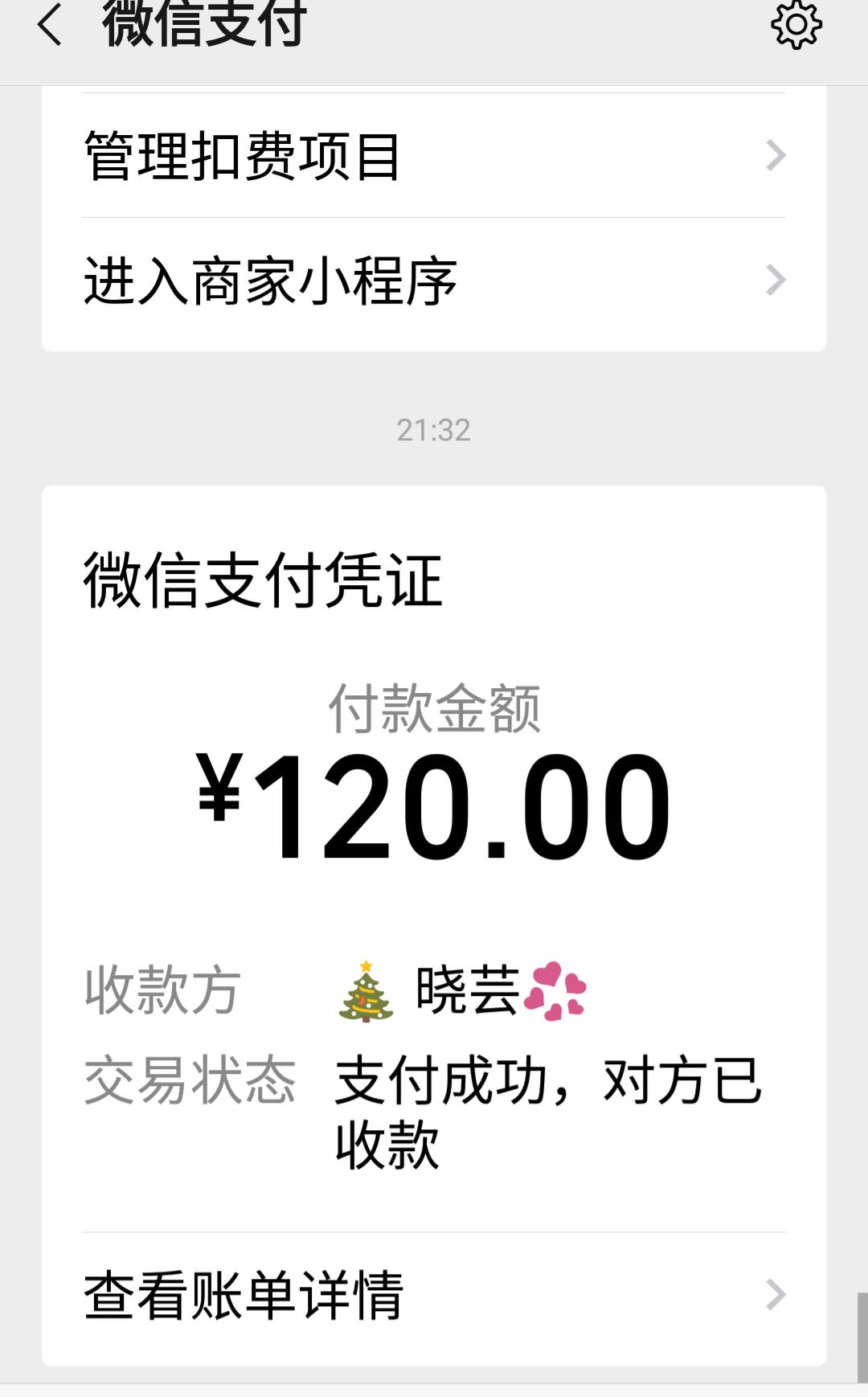This screenshot has width=868, height=1397.
Task: Go back from 微信支付 screen
Action: [50, 25]
